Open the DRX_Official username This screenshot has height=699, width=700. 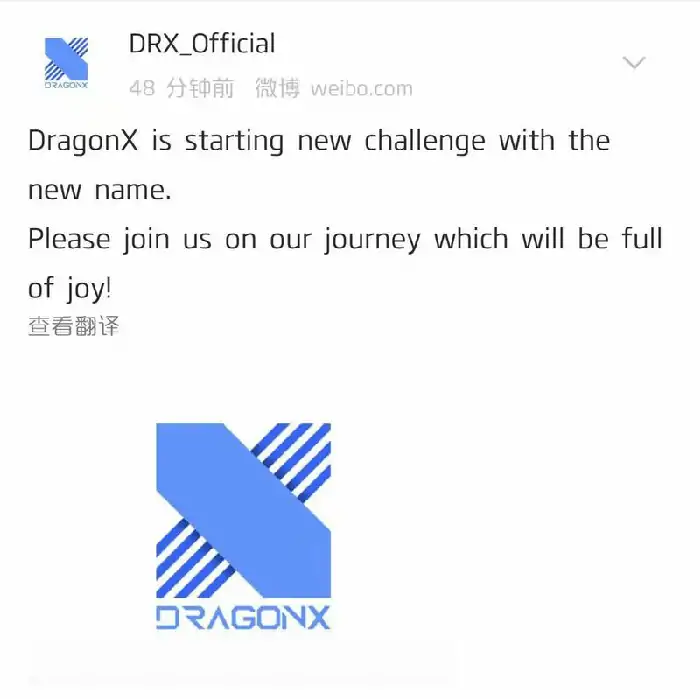coord(202,44)
